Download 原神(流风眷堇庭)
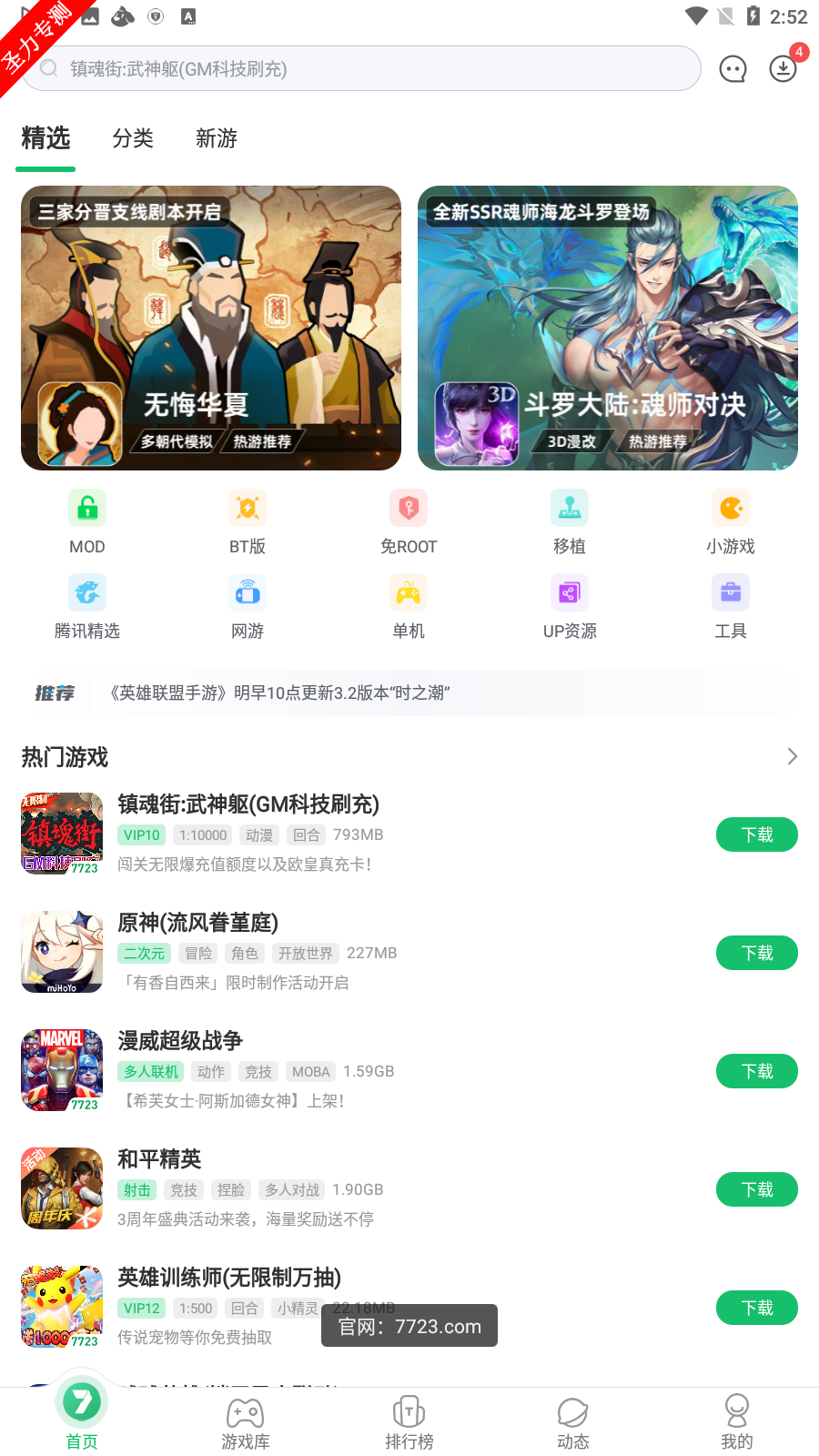The height and width of the screenshot is (1456, 819). coord(756,953)
